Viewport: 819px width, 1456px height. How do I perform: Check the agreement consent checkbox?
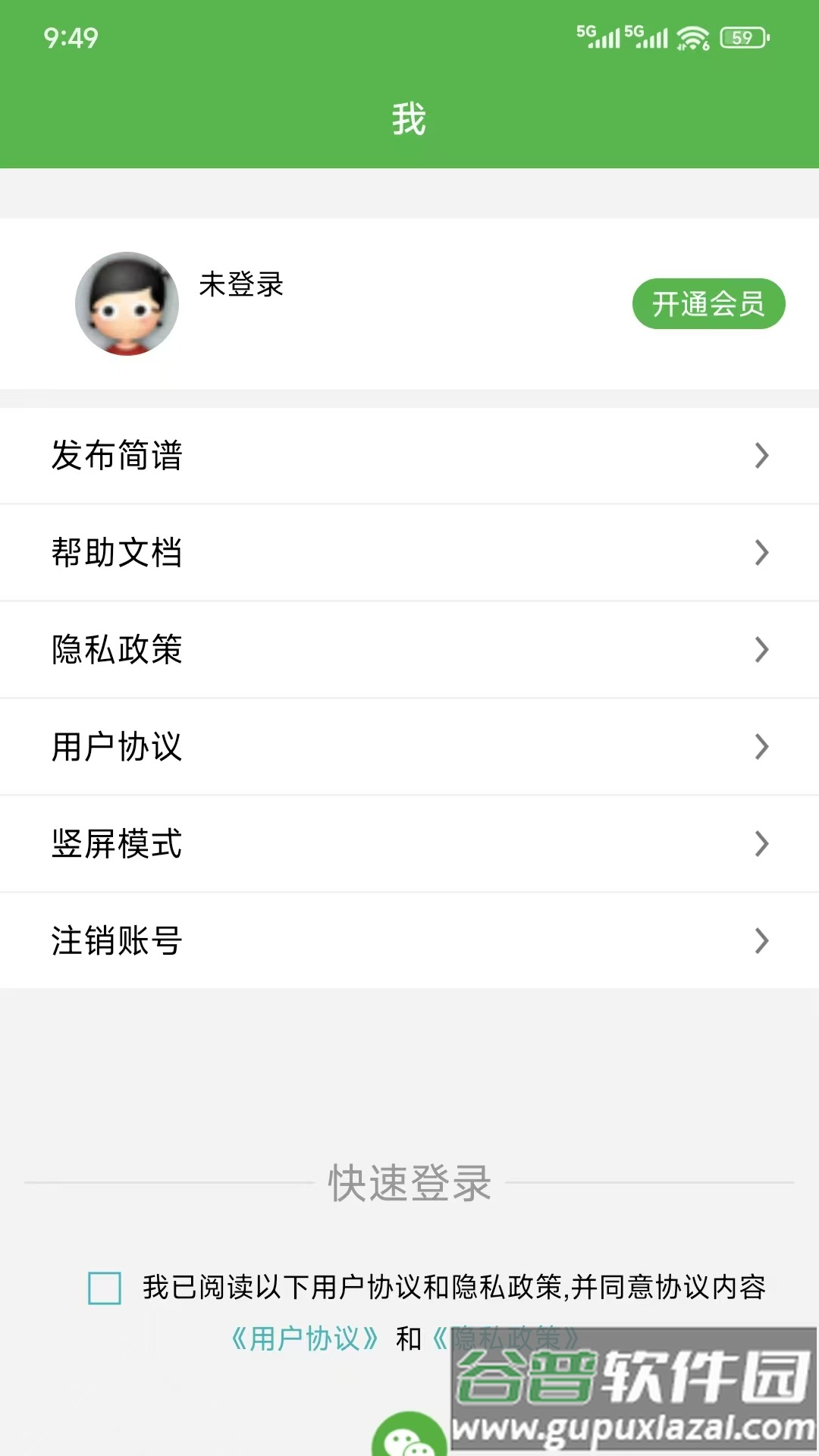(x=105, y=1288)
